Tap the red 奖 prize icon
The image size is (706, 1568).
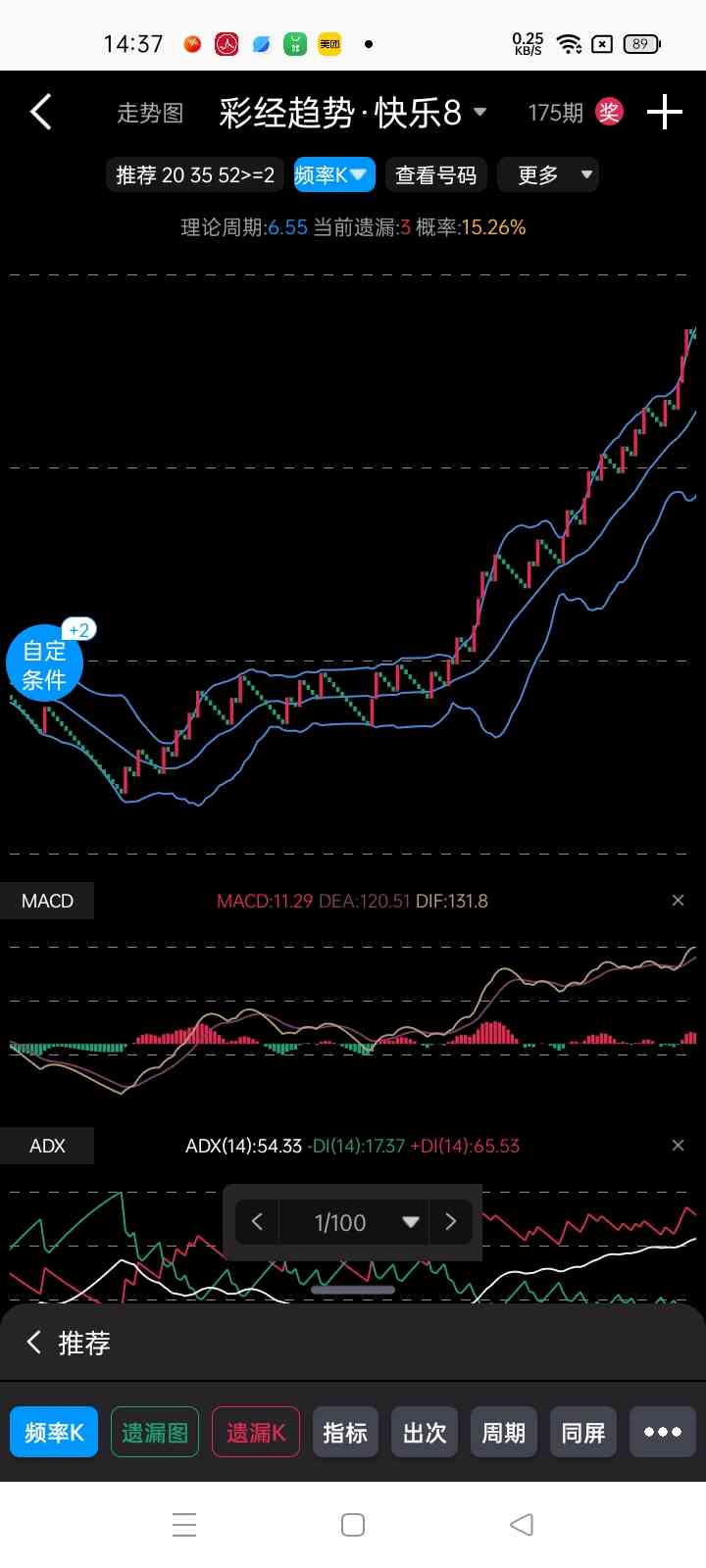(x=609, y=112)
